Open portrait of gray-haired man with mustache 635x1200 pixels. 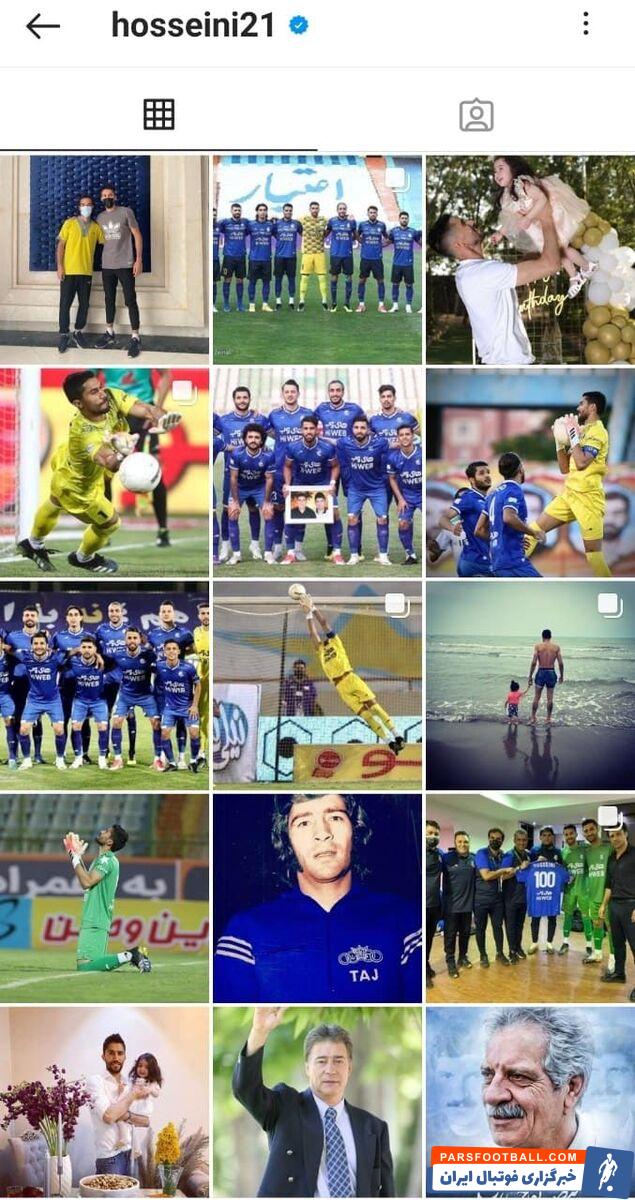pos(530,1080)
